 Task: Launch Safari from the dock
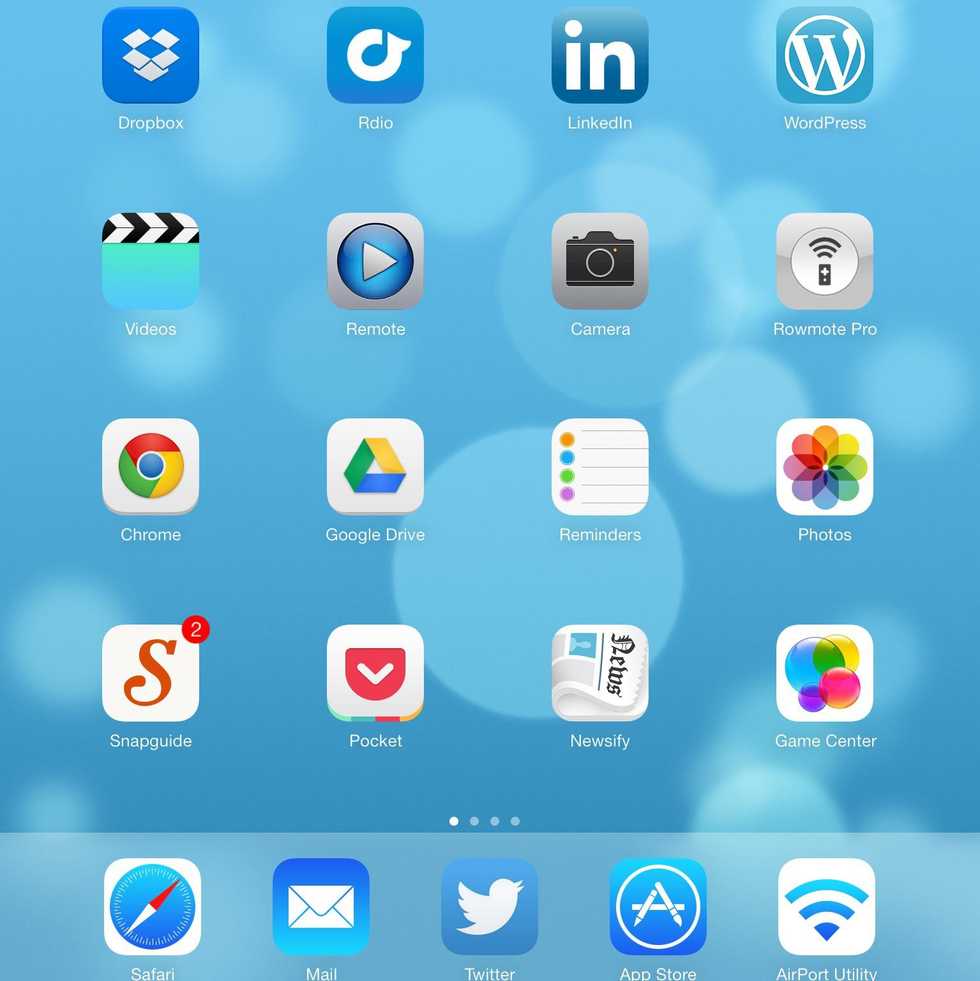(x=152, y=907)
